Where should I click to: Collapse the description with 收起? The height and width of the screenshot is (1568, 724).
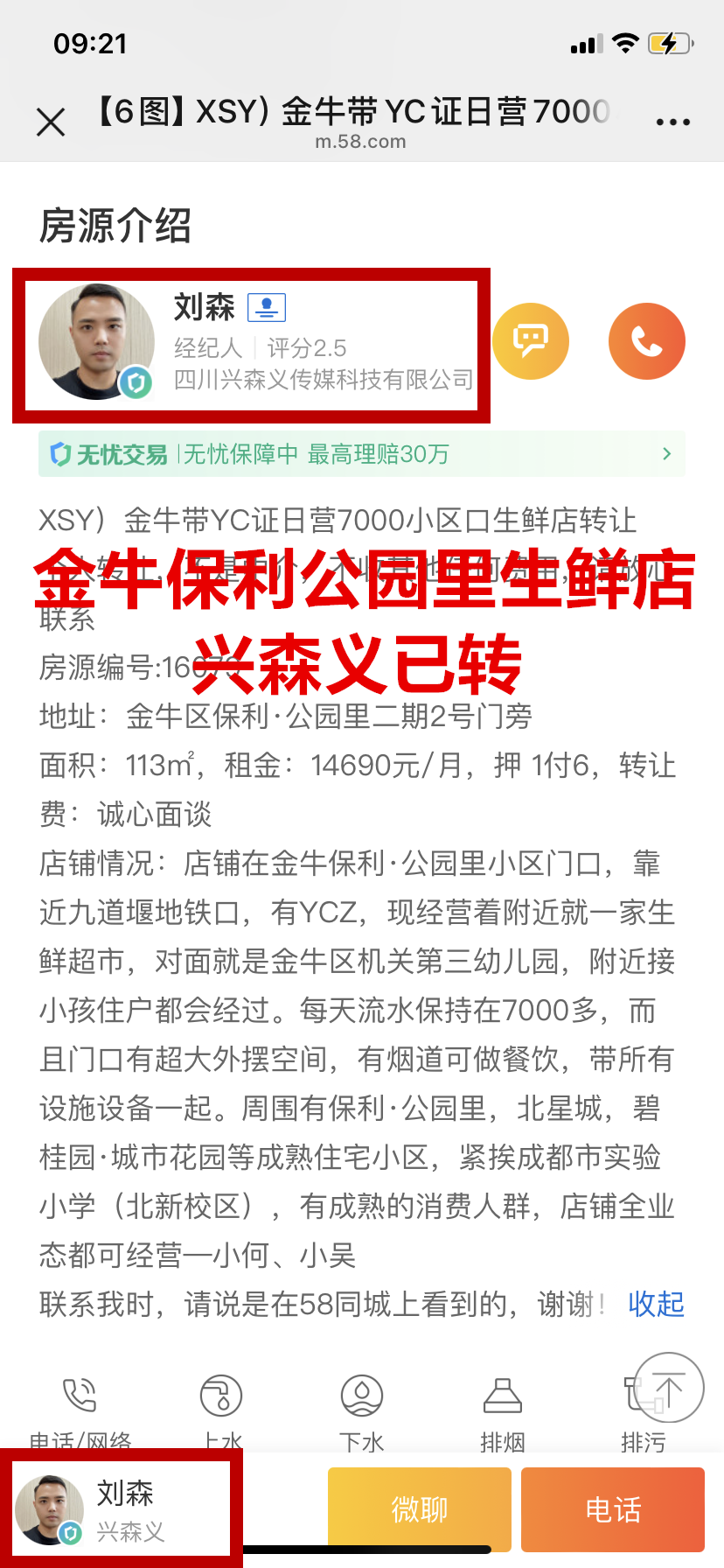point(656,1304)
